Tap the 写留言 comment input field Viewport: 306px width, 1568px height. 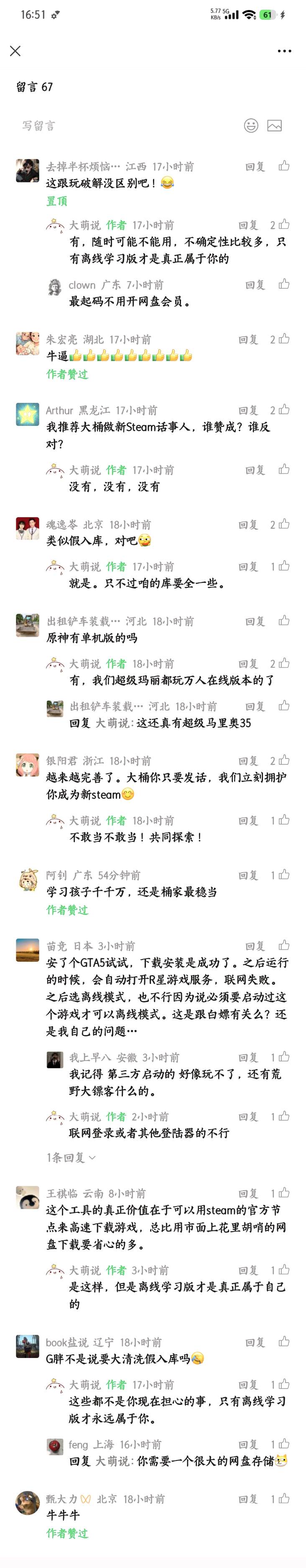[x=122, y=126]
